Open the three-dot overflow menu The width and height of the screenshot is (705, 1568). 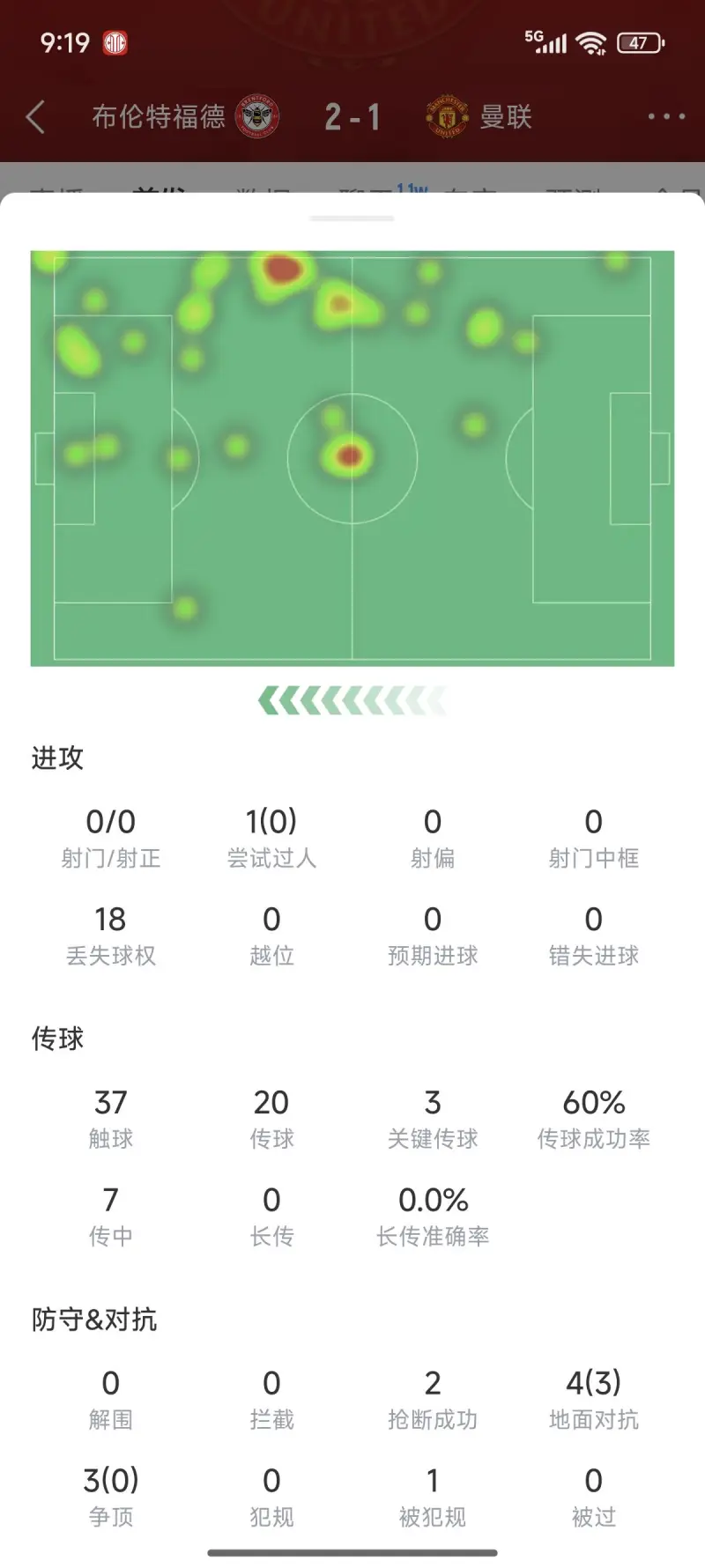click(665, 116)
